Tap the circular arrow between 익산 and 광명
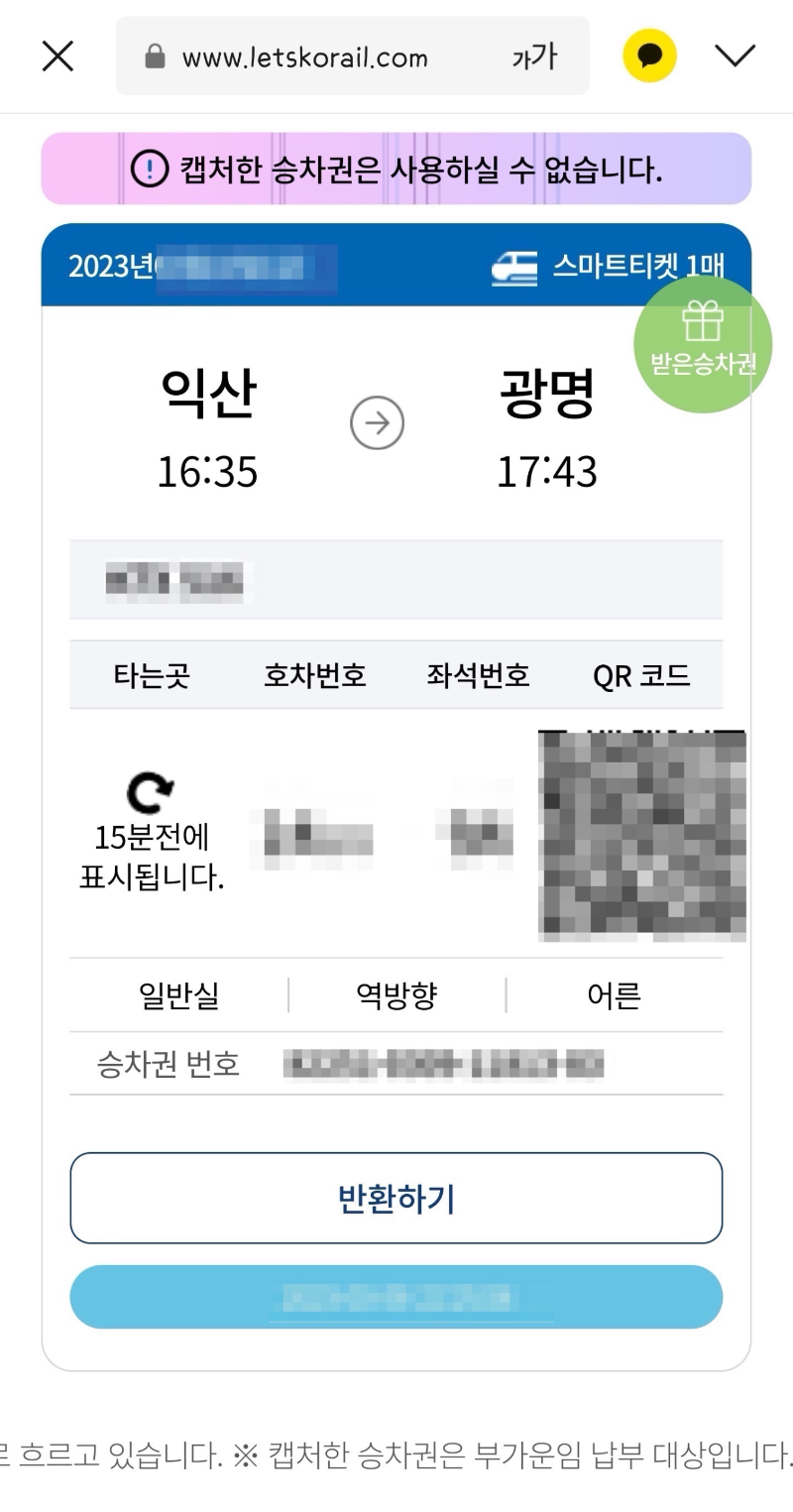793x1512 pixels. (x=377, y=422)
